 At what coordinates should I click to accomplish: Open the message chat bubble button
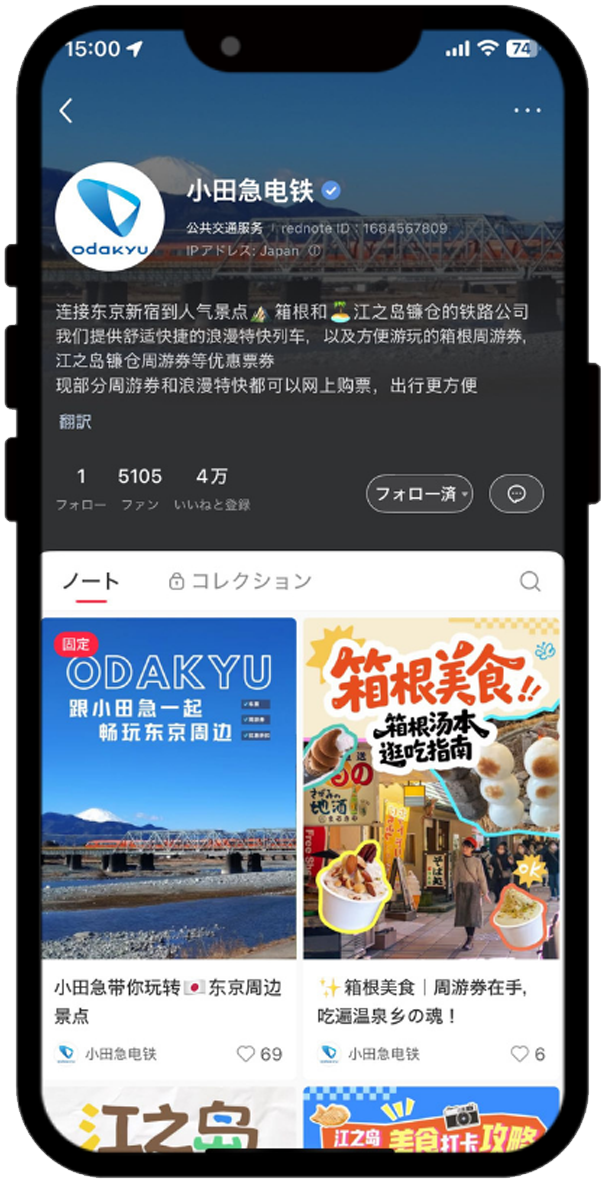[517, 494]
